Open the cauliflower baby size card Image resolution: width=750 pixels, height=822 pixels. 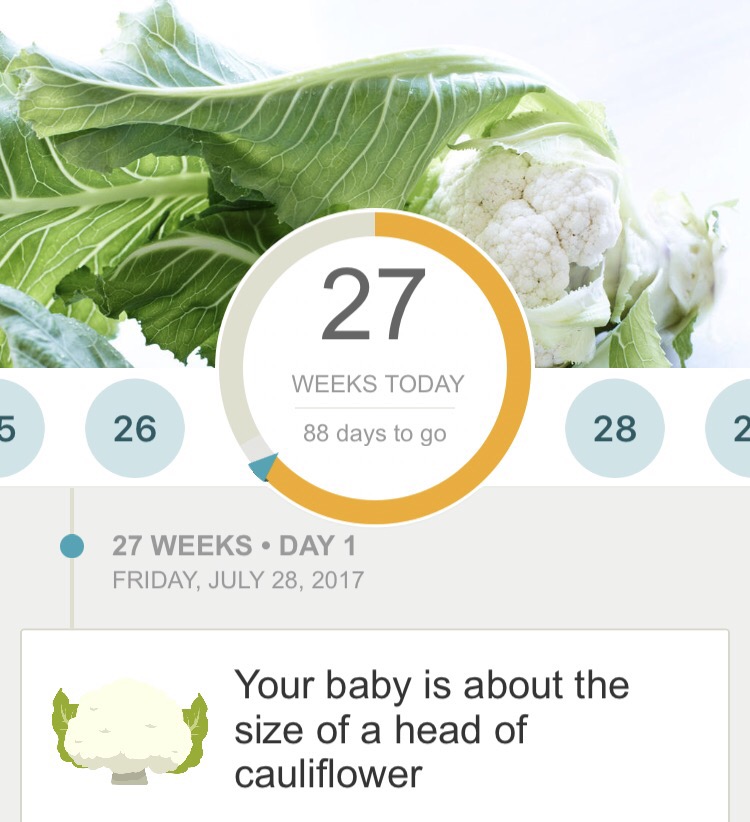(x=375, y=728)
